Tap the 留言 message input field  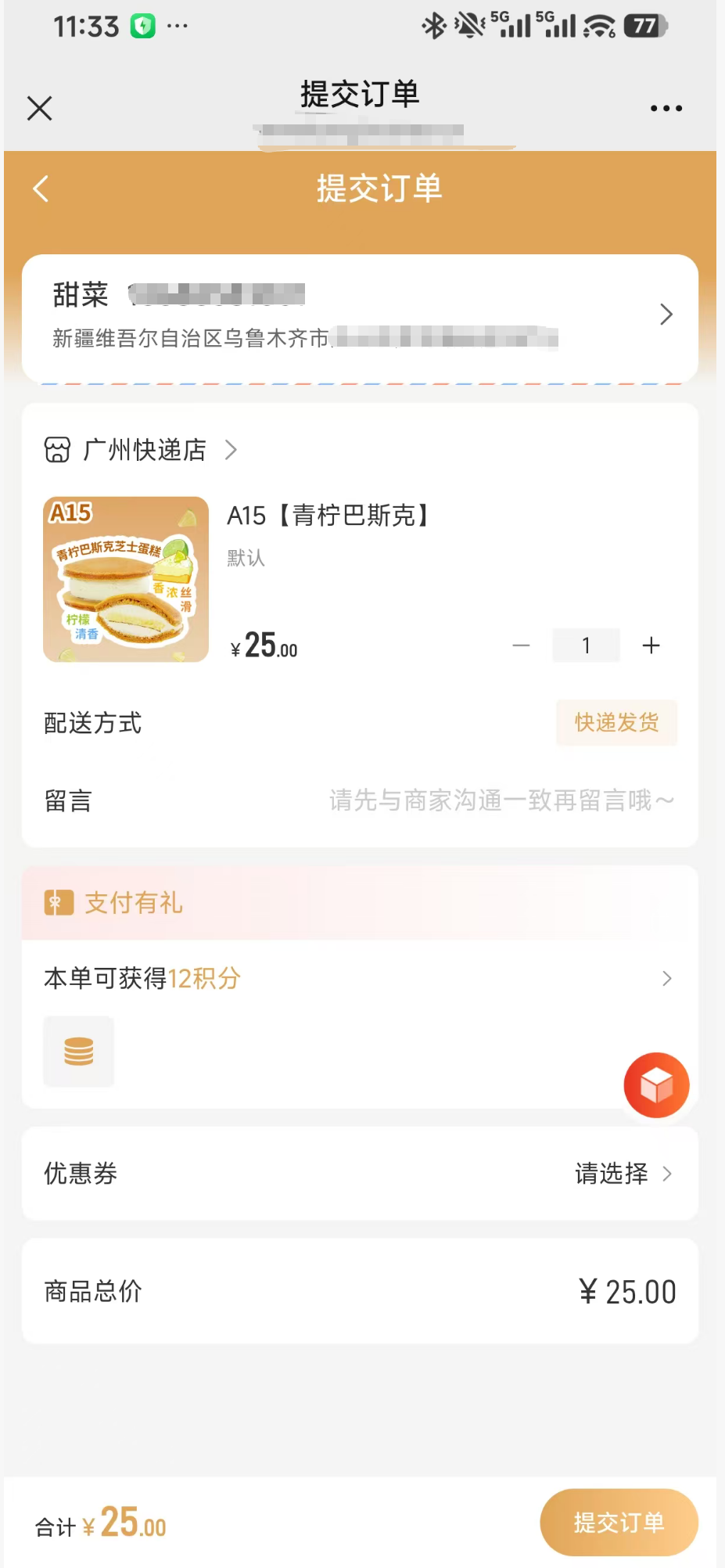[x=501, y=800]
